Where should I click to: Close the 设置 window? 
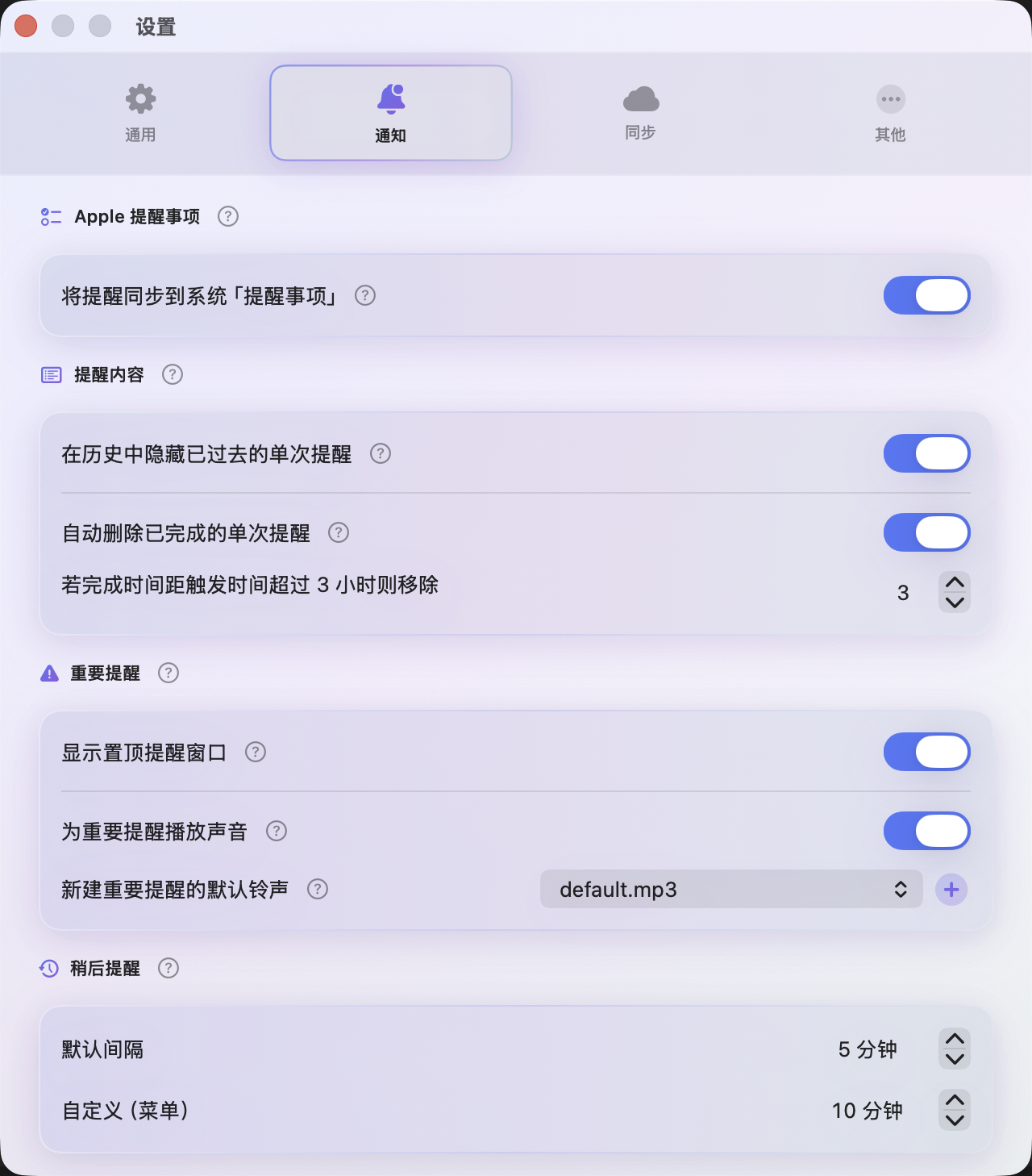click(x=26, y=26)
